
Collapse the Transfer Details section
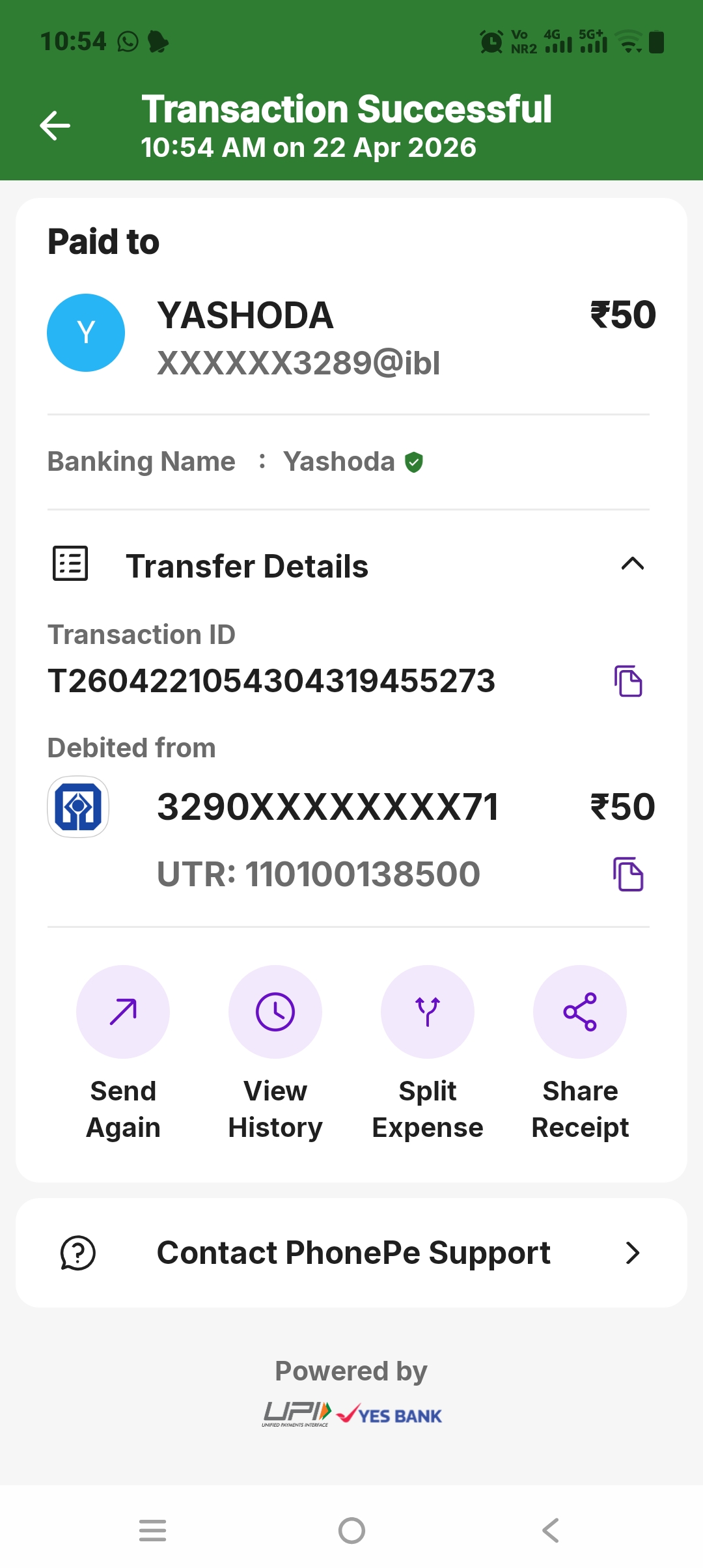[632, 564]
